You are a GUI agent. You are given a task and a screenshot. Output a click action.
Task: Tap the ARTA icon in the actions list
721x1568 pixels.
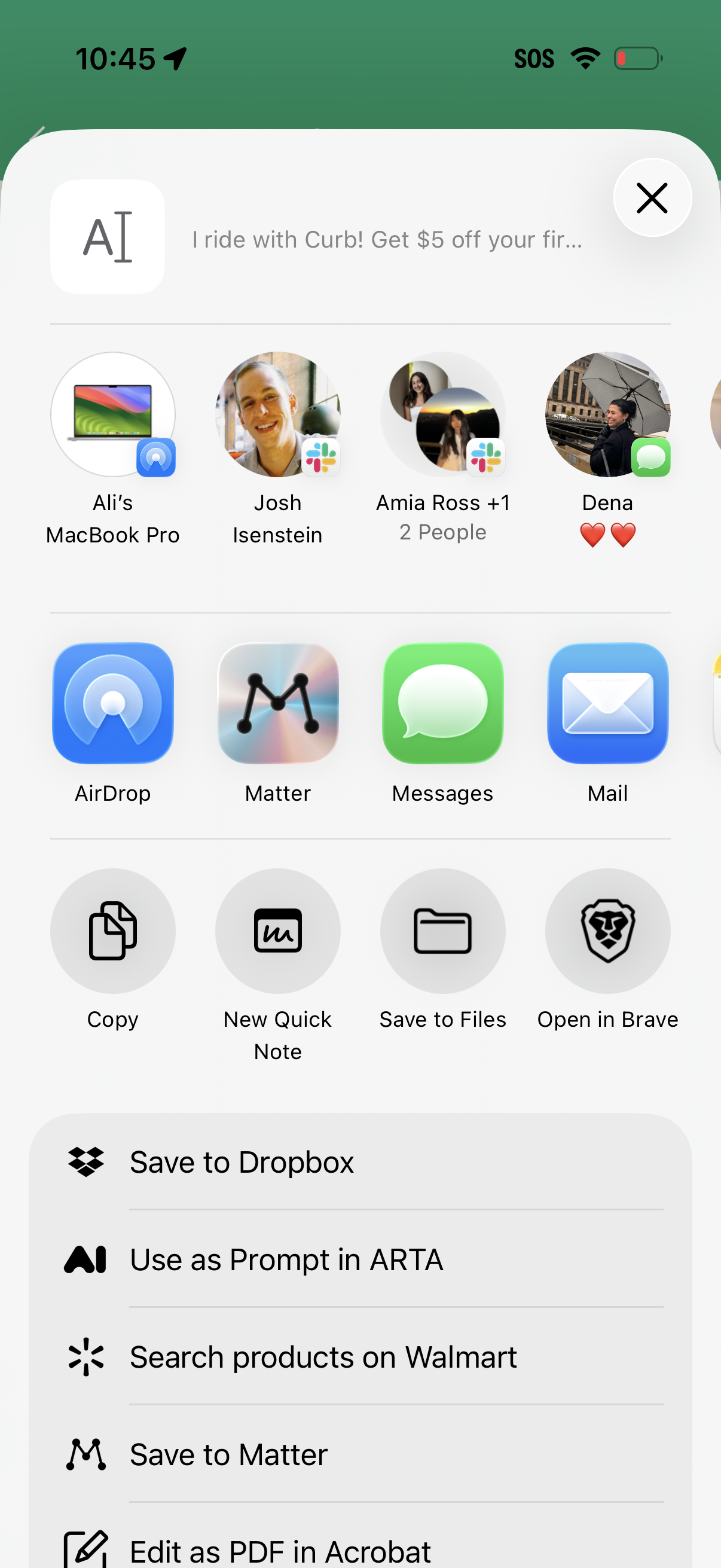coord(87,1259)
